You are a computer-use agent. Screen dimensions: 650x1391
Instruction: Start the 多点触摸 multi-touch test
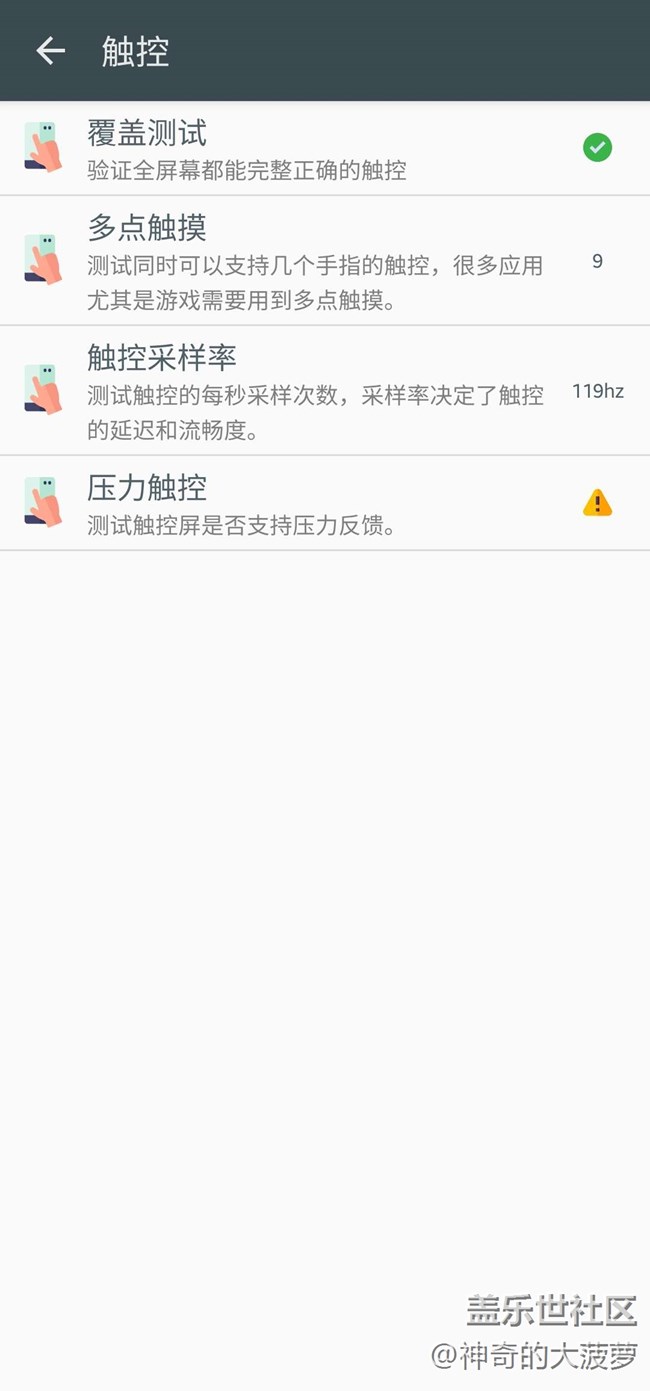click(x=325, y=260)
